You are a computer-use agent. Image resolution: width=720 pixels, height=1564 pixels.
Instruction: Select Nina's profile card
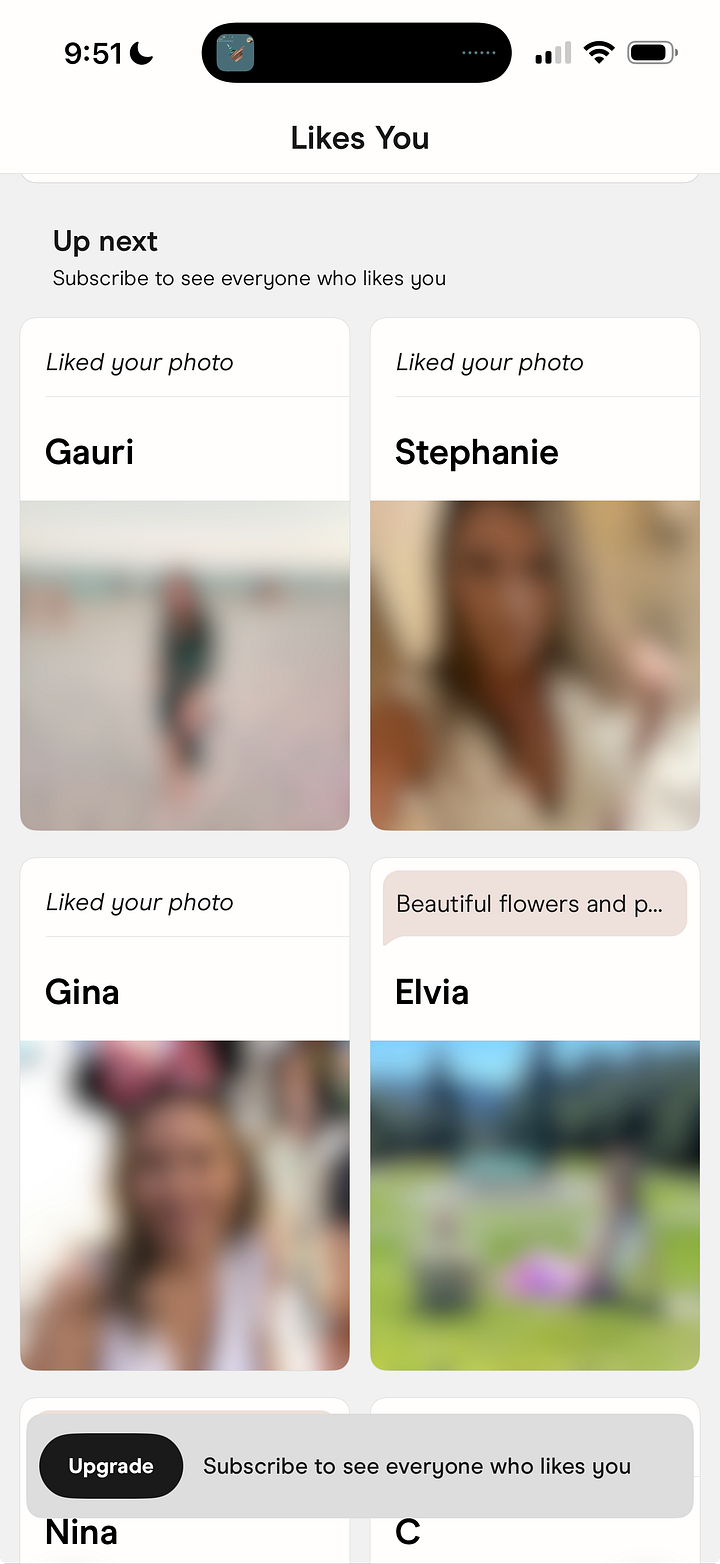80,1530
